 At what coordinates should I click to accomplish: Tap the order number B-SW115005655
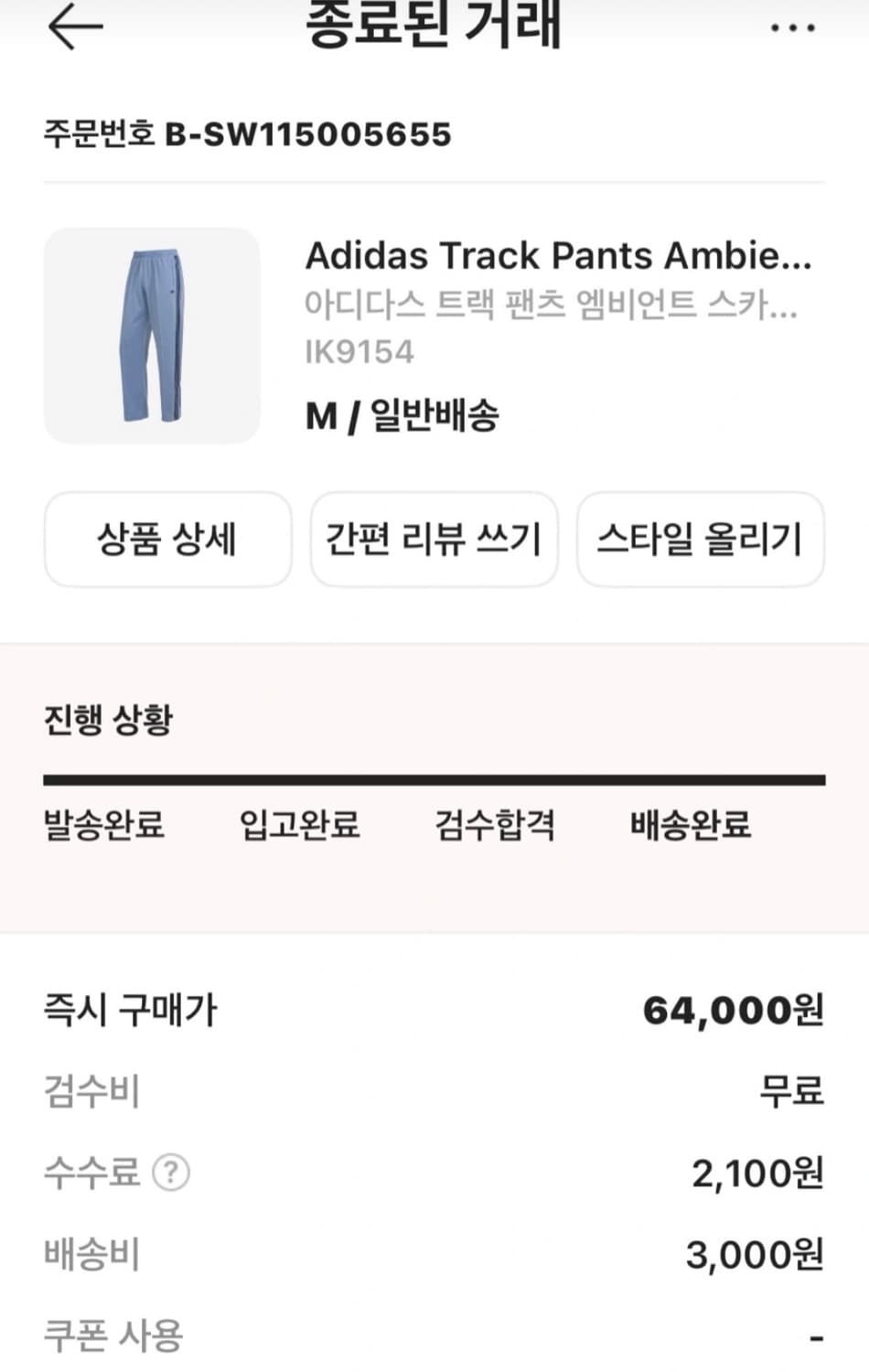tap(247, 134)
